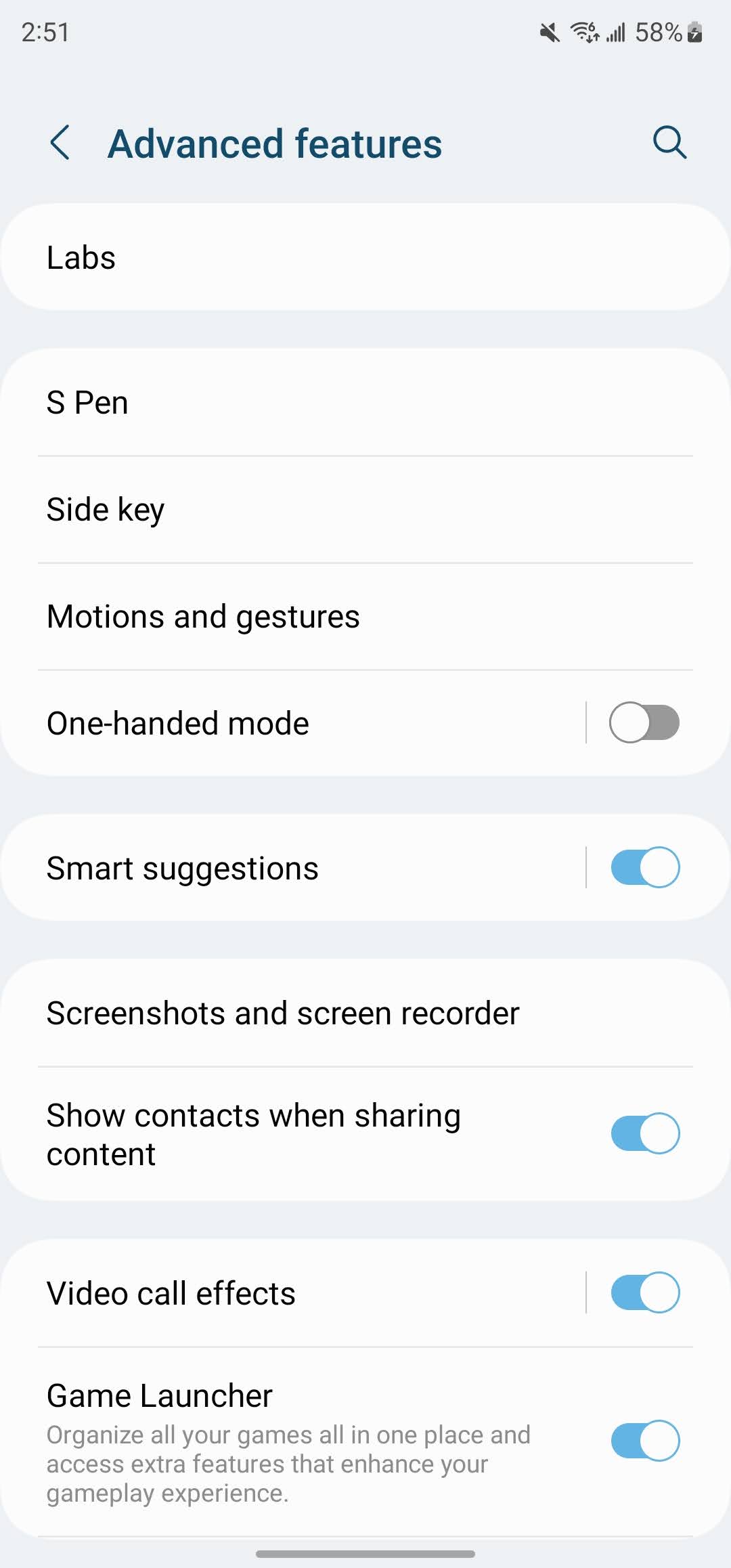Viewport: 731px width, 1568px height.
Task: Open Motions and gestures
Action: click(365, 616)
